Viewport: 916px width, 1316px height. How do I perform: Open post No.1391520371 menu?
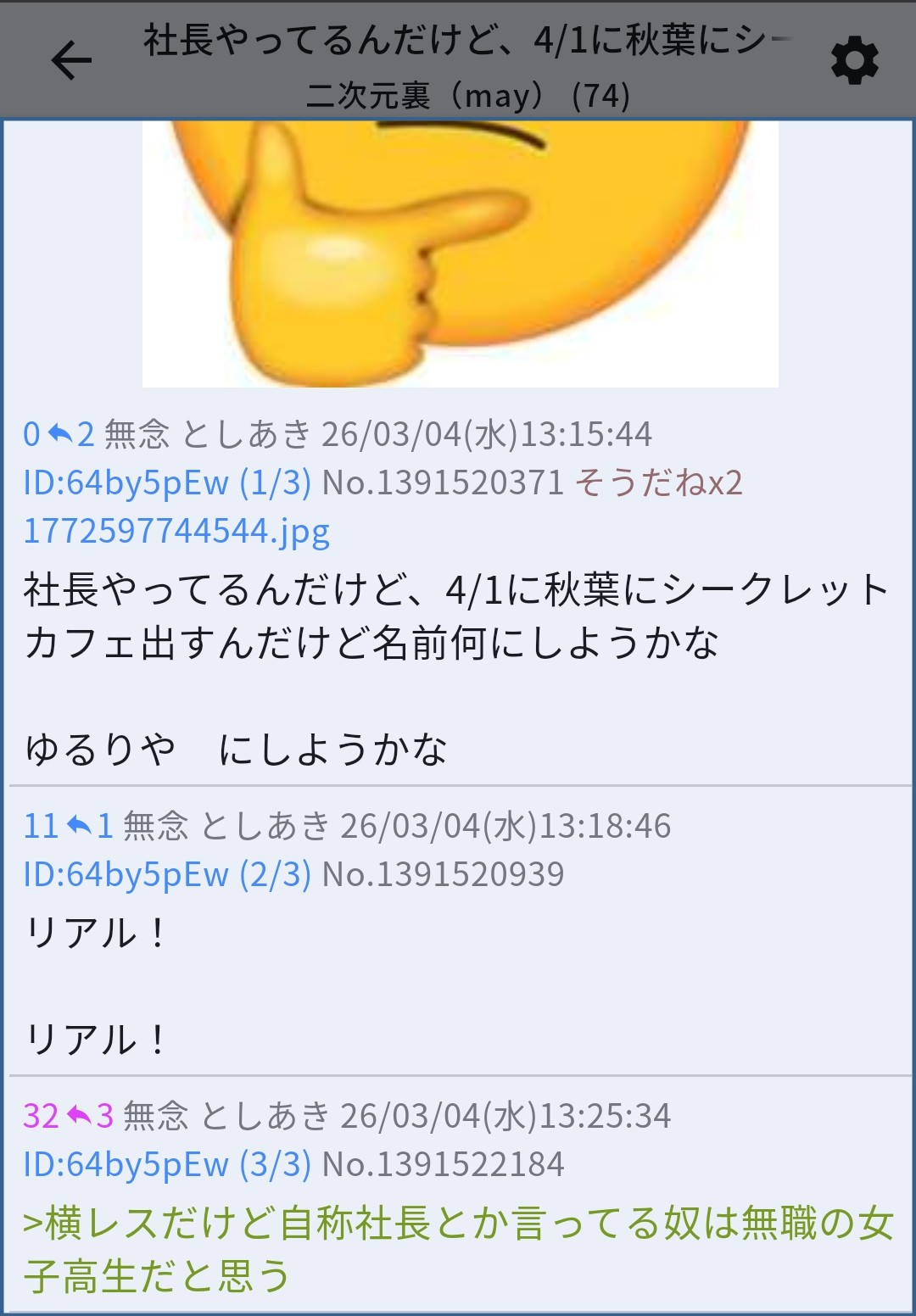(443, 482)
